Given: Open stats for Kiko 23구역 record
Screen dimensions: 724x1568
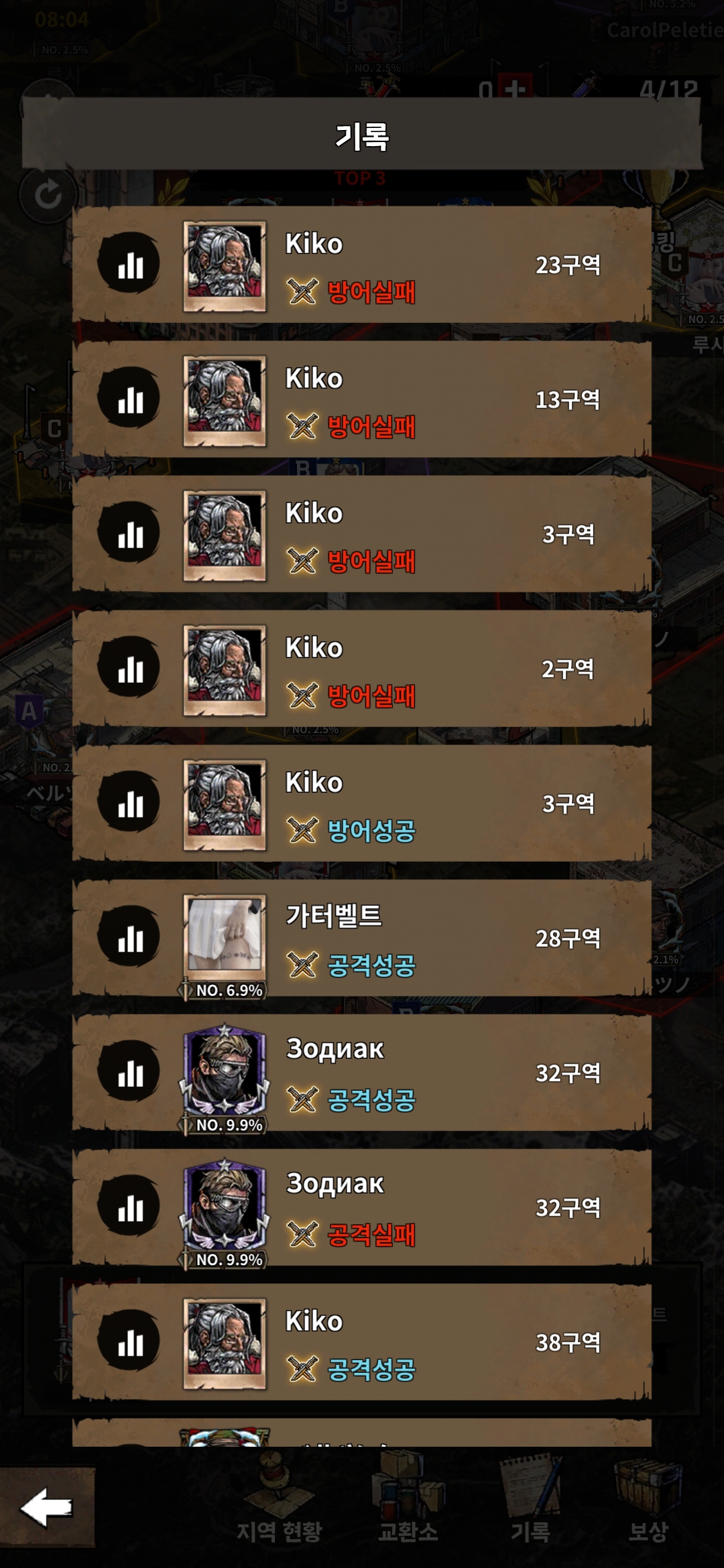Looking at the screenshot, I should (x=129, y=263).
